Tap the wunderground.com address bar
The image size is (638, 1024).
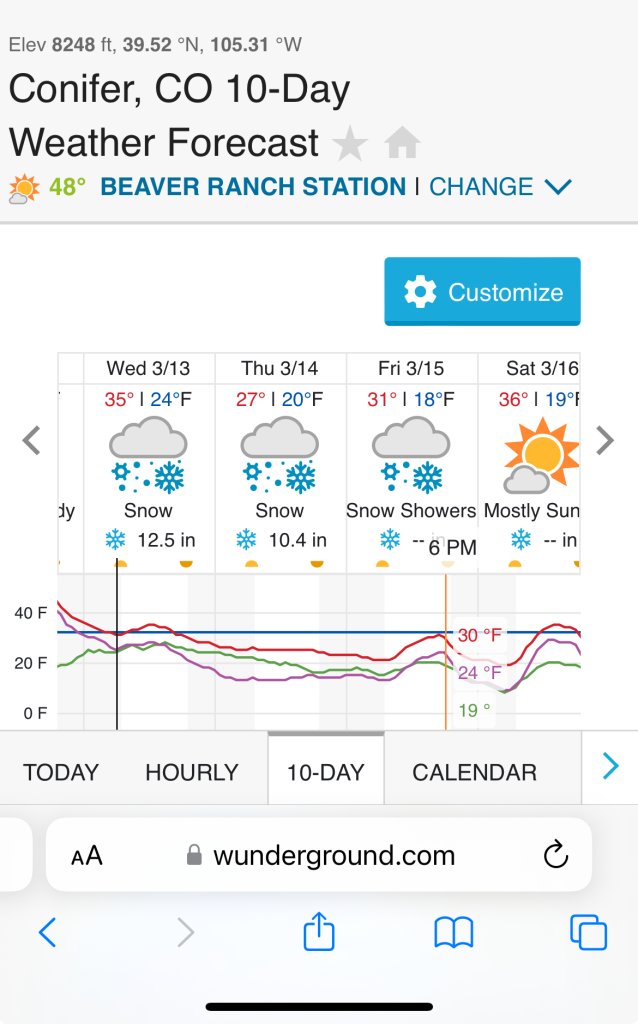pyautogui.click(x=320, y=856)
